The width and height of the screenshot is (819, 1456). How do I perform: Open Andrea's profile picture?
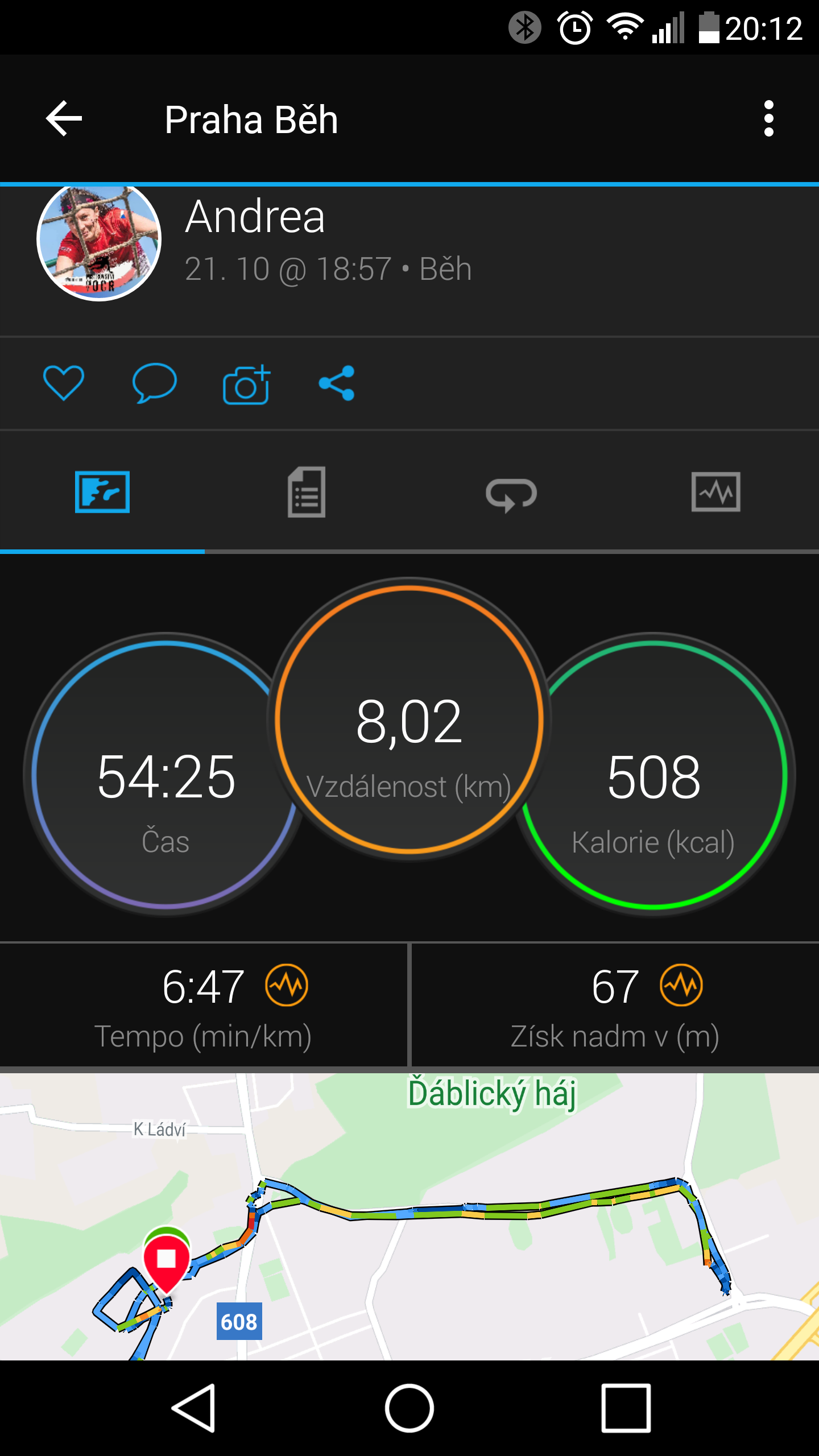pyautogui.click(x=99, y=240)
